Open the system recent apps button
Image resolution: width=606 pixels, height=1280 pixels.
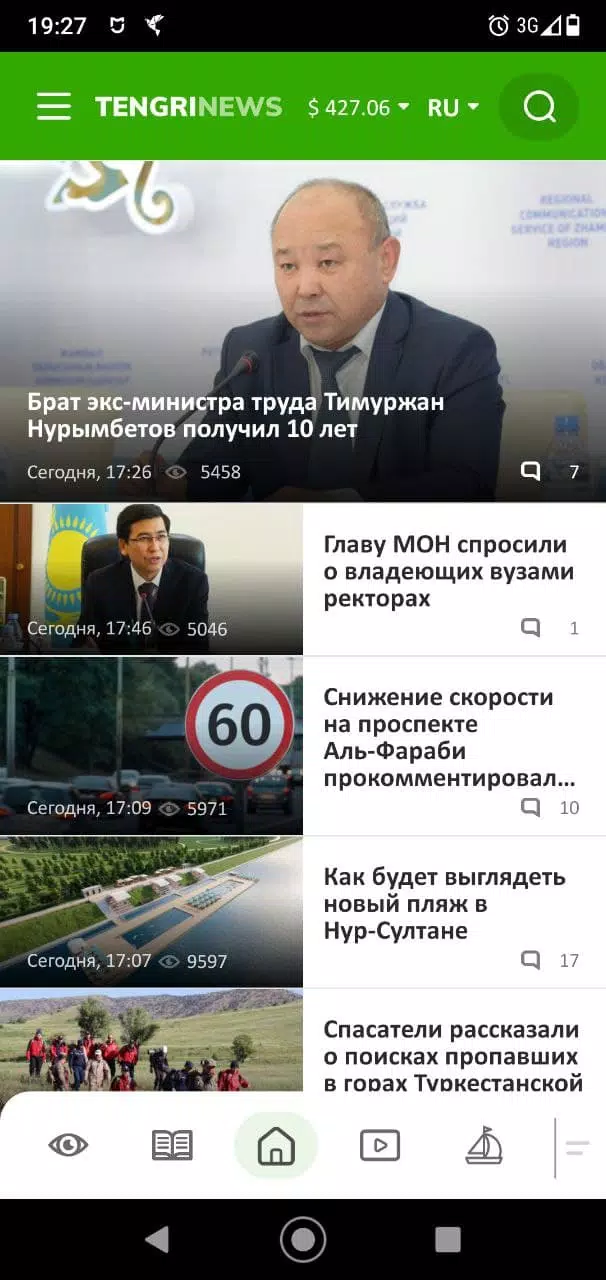pyautogui.click(x=448, y=1240)
